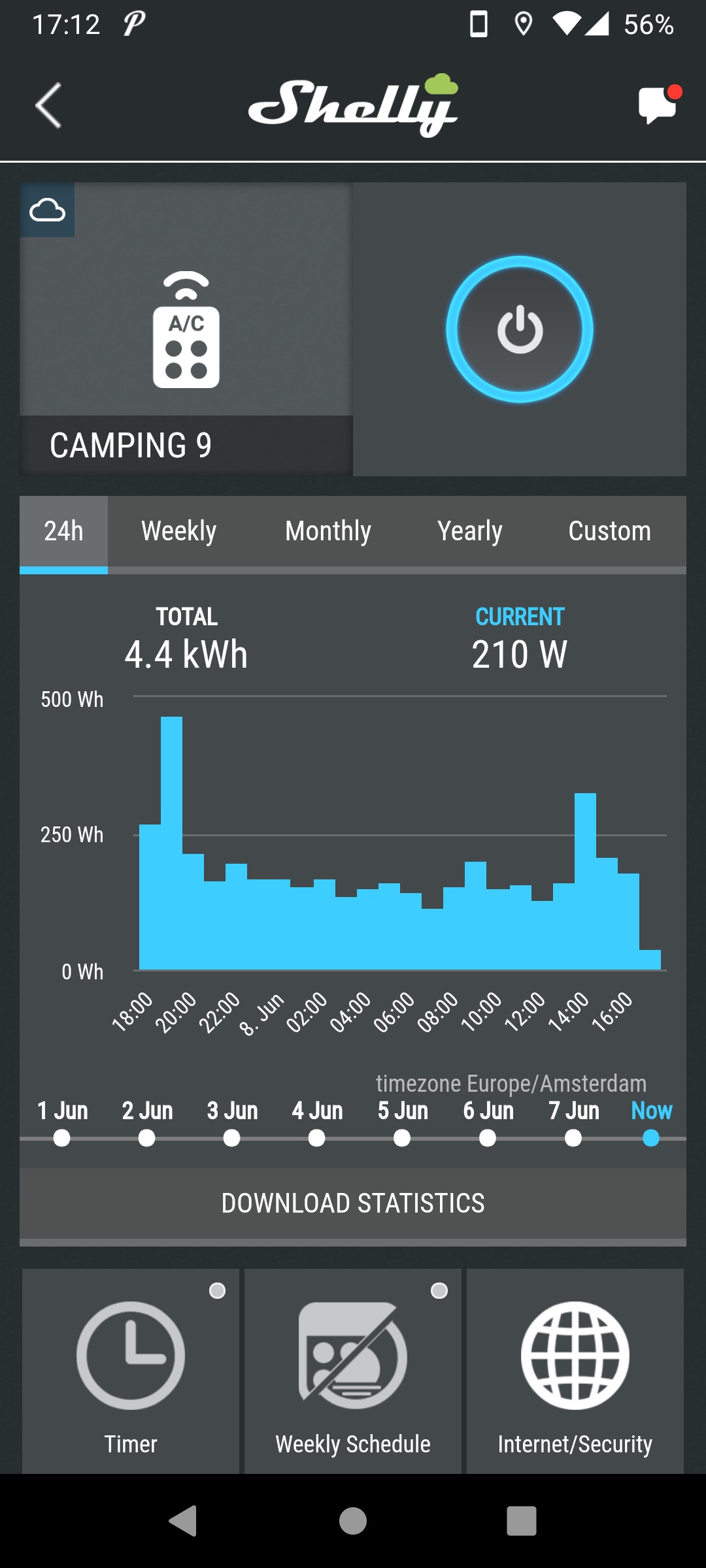Switch to the Monthly statistics tab

(328, 532)
